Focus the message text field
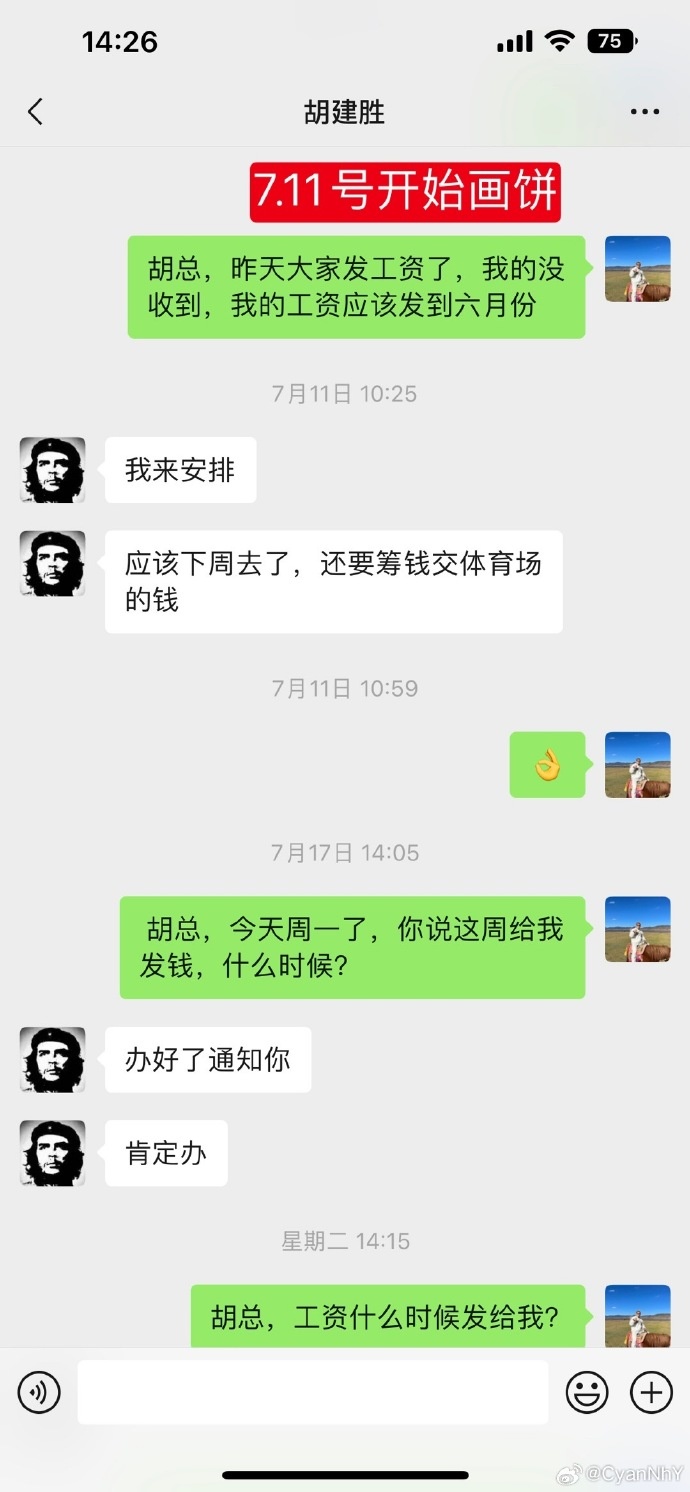690x1492 pixels. pyautogui.click(x=312, y=1391)
